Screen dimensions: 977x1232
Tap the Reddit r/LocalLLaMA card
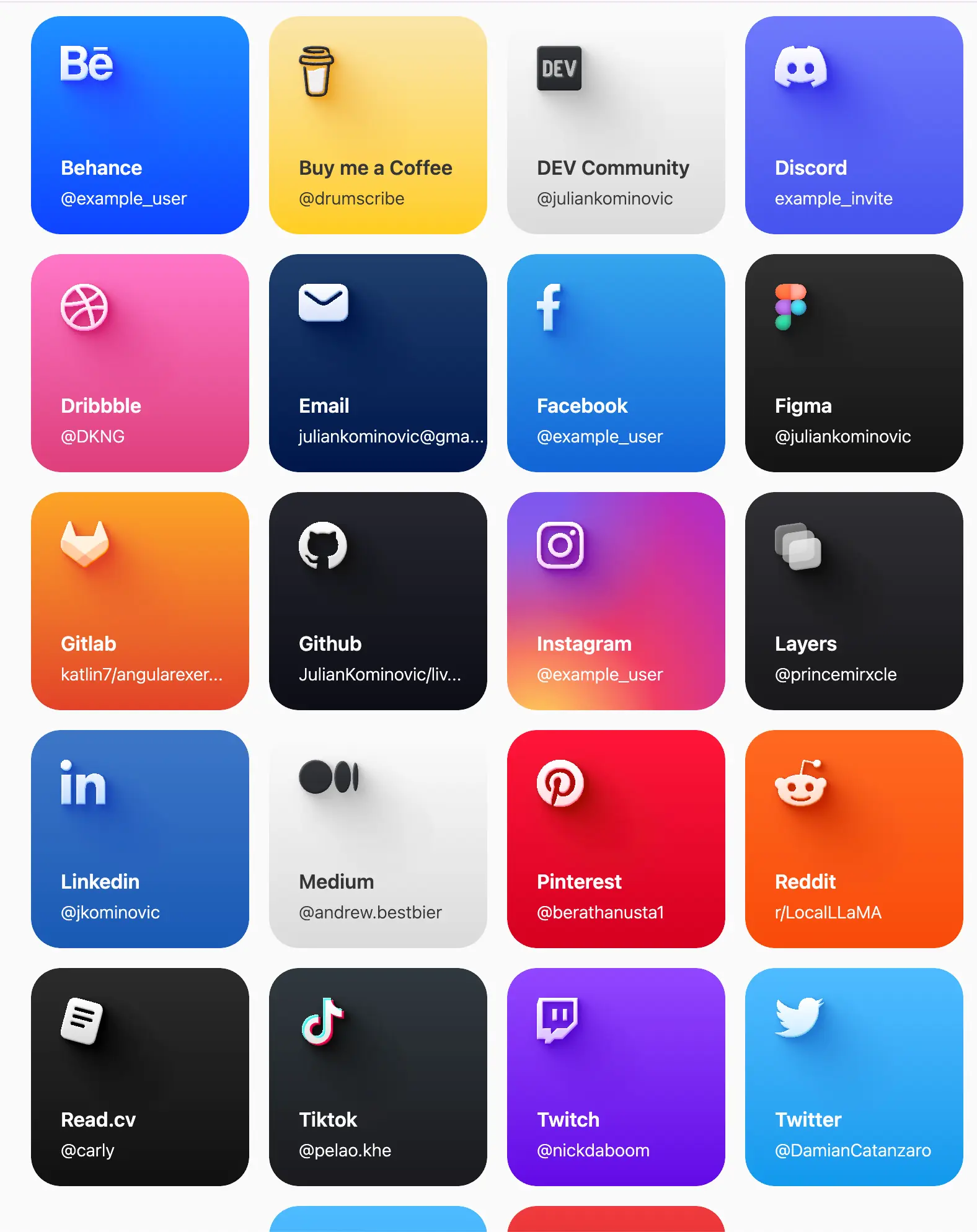click(854, 839)
